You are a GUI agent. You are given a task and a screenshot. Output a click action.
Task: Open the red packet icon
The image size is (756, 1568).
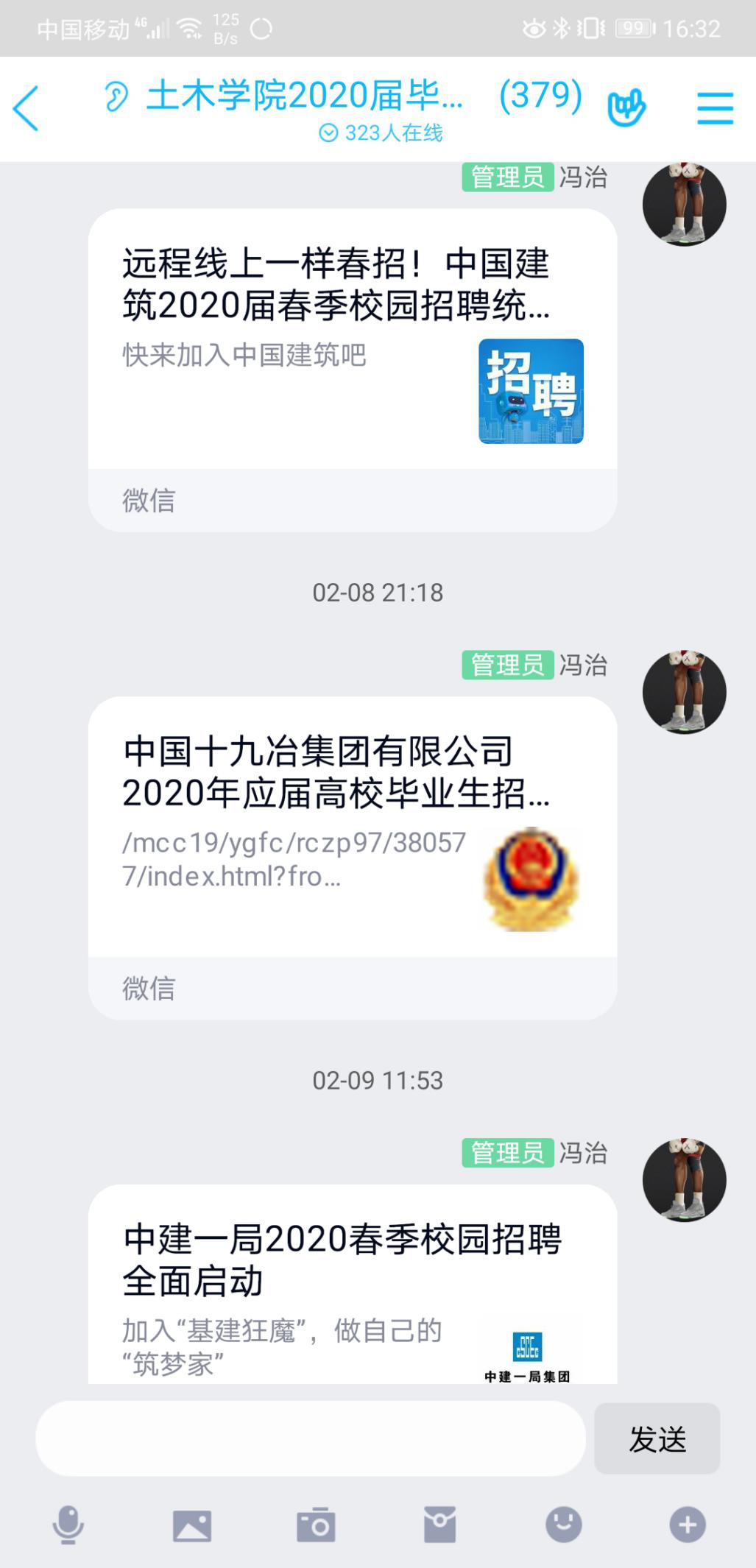click(x=439, y=1525)
